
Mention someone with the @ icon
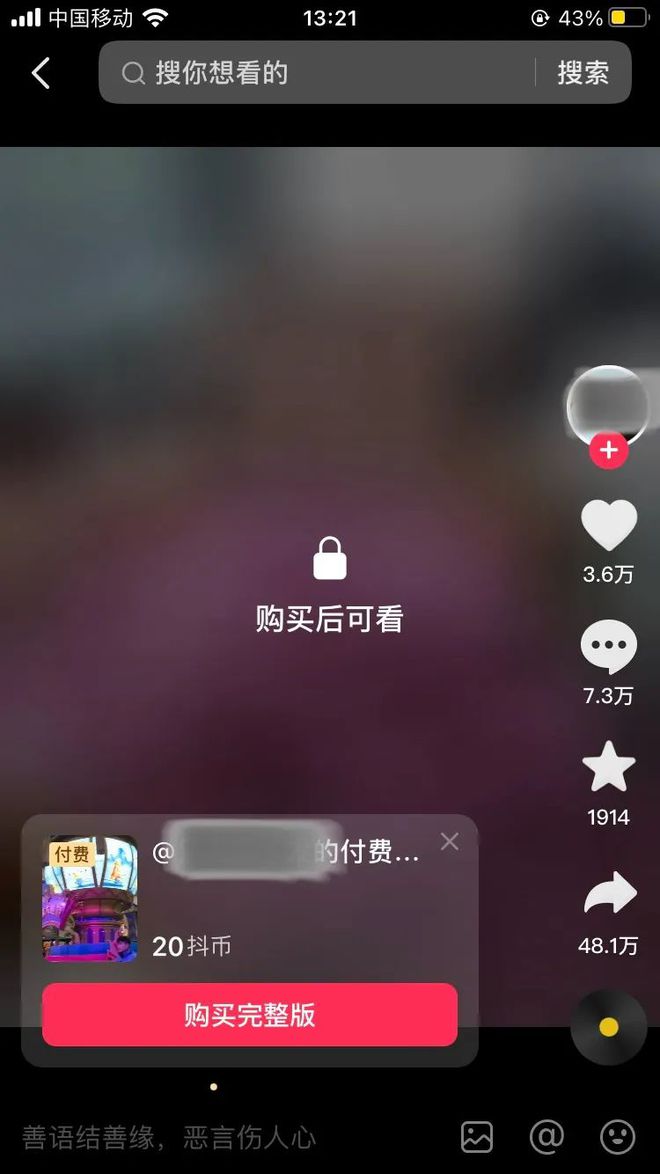(546, 1137)
